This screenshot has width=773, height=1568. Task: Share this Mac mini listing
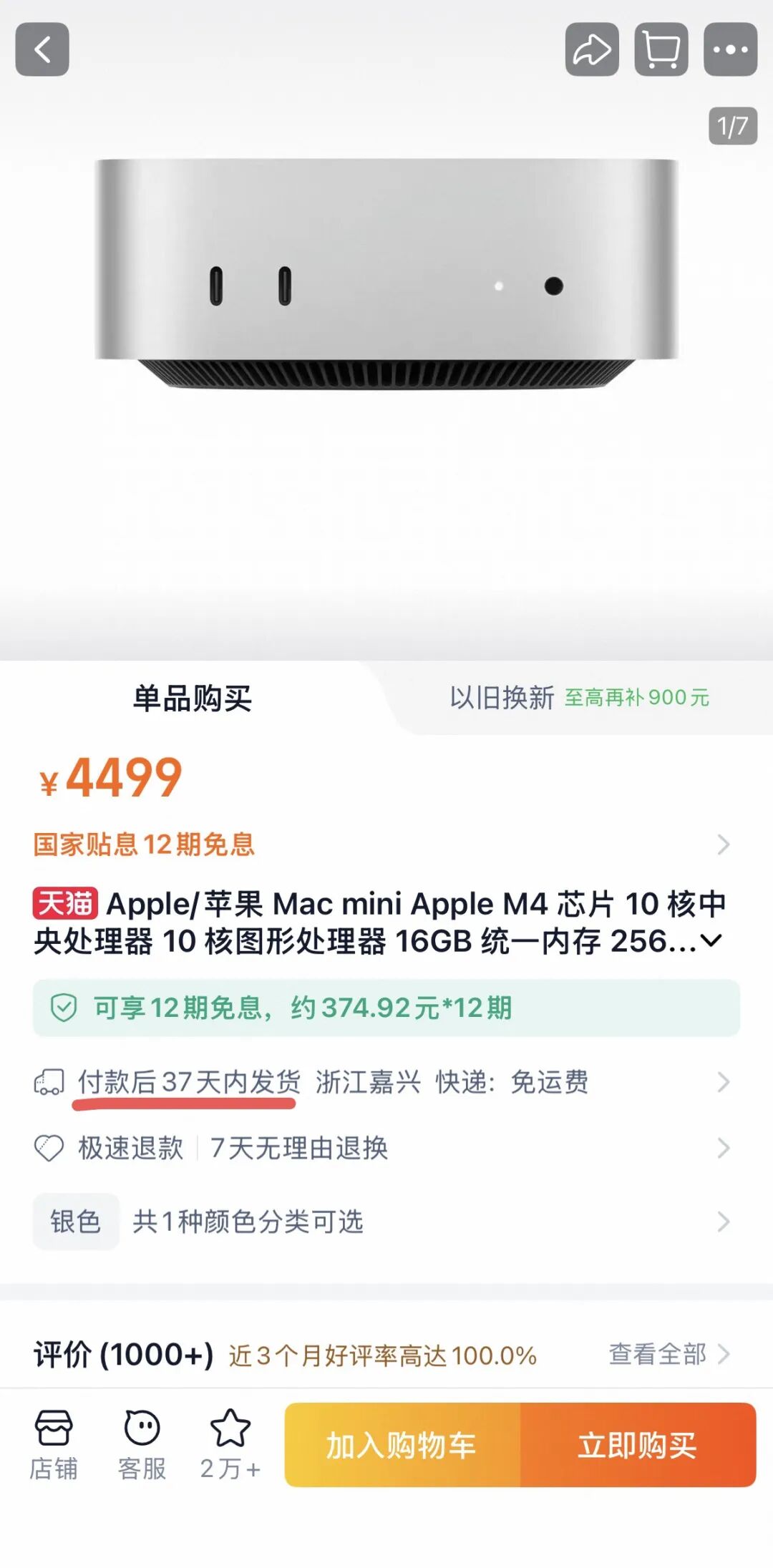click(592, 49)
